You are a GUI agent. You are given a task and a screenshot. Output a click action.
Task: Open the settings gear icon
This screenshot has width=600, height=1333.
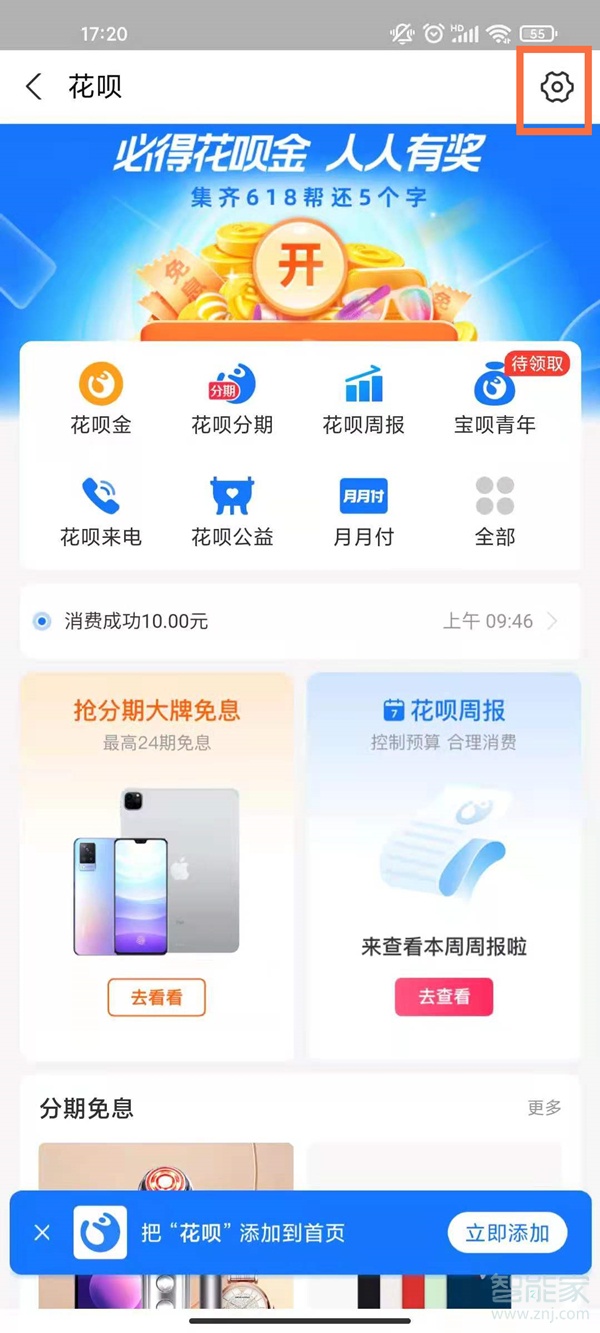[556, 87]
